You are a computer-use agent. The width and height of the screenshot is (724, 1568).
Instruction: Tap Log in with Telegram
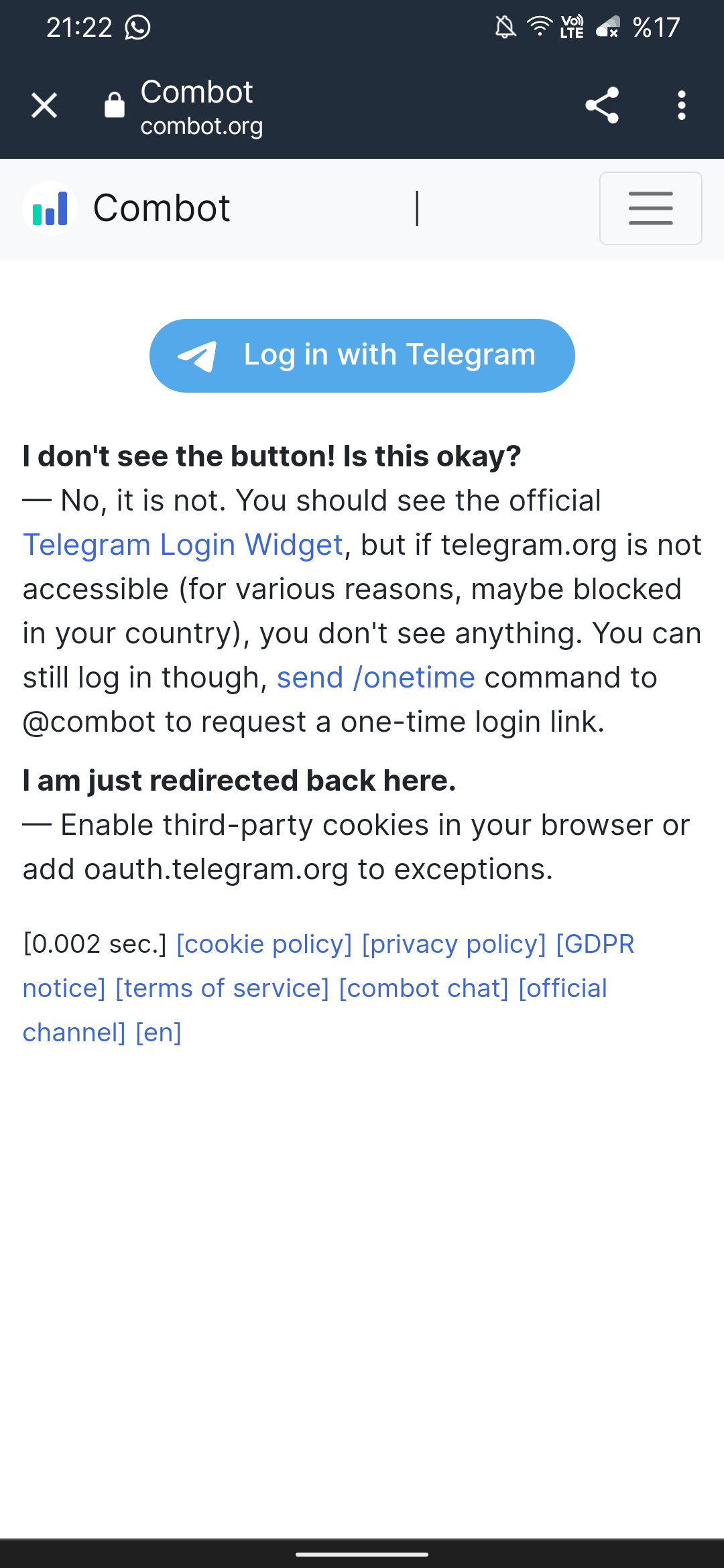click(362, 356)
